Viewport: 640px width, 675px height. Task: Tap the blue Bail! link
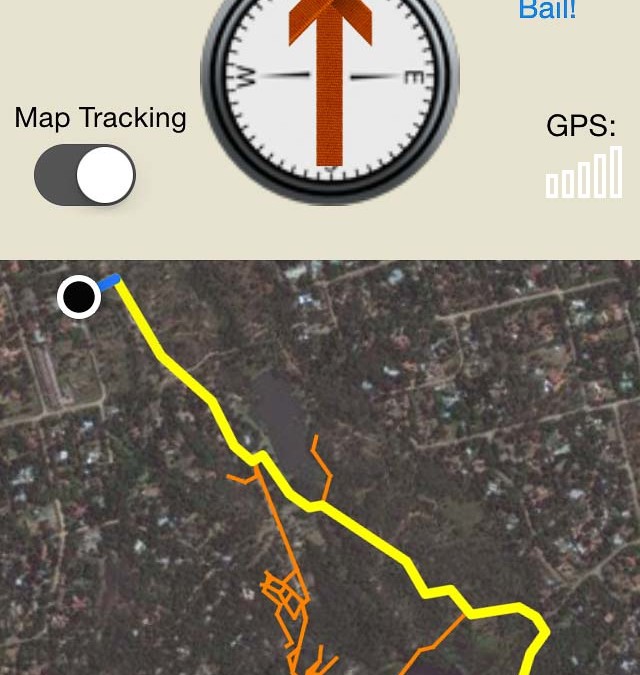click(547, 10)
